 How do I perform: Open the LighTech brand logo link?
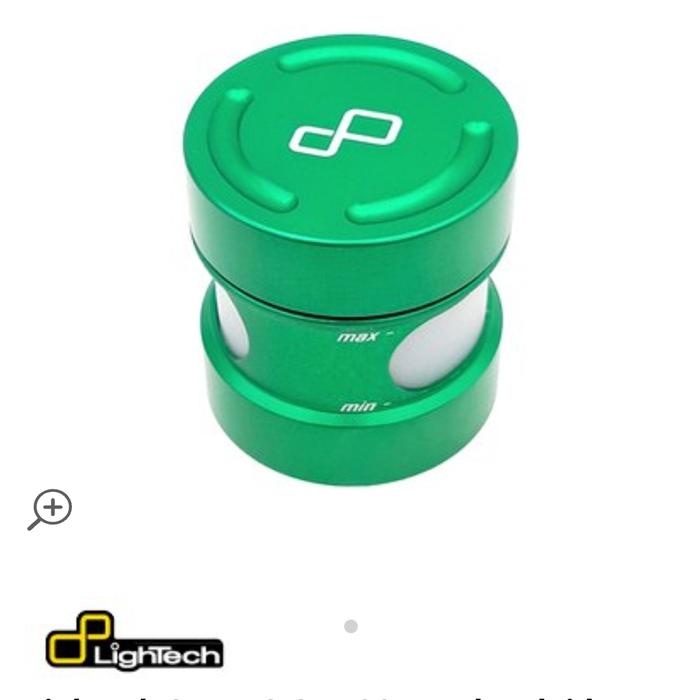[x=134, y=641]
